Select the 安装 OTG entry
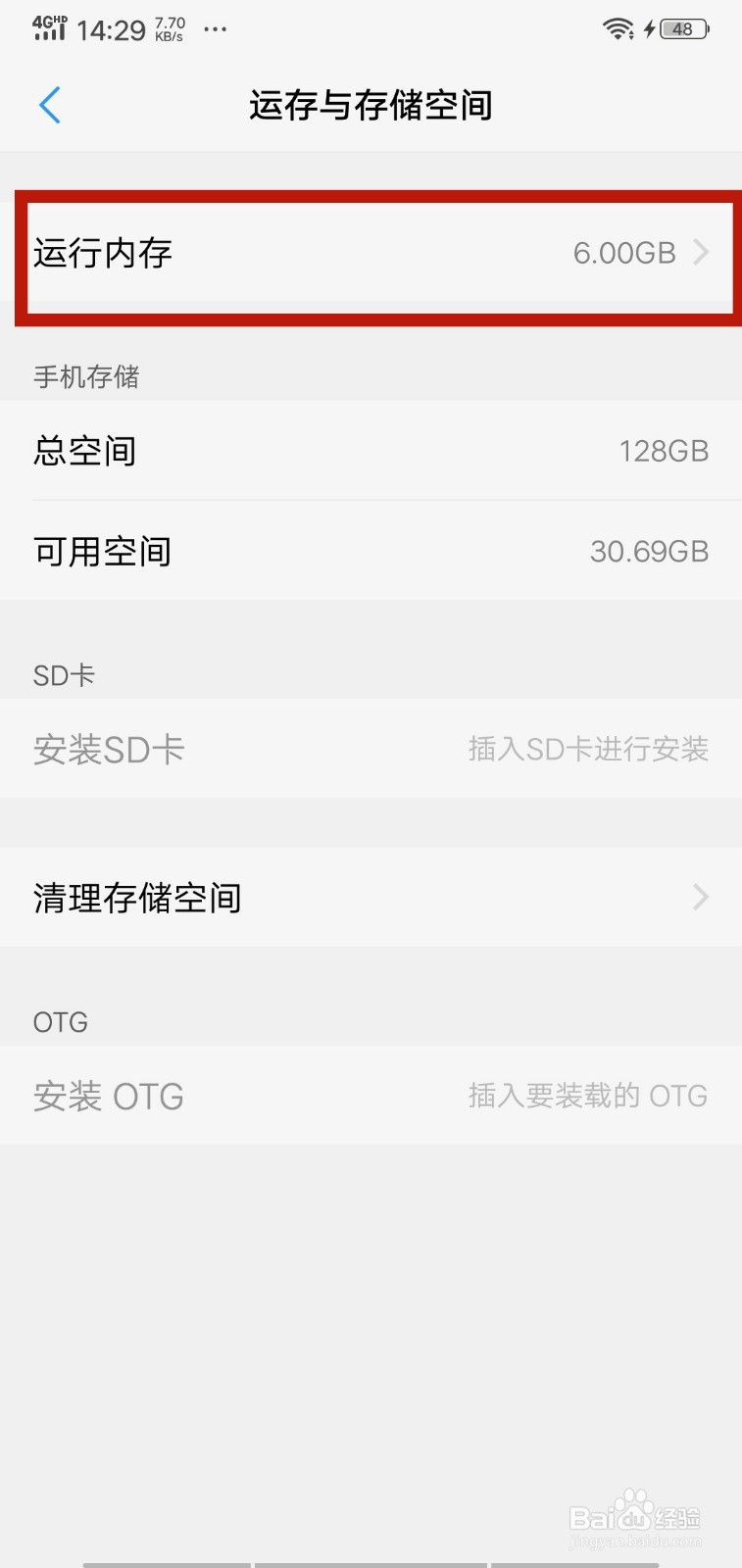 pyautogui.click(x=371, y=1096)
